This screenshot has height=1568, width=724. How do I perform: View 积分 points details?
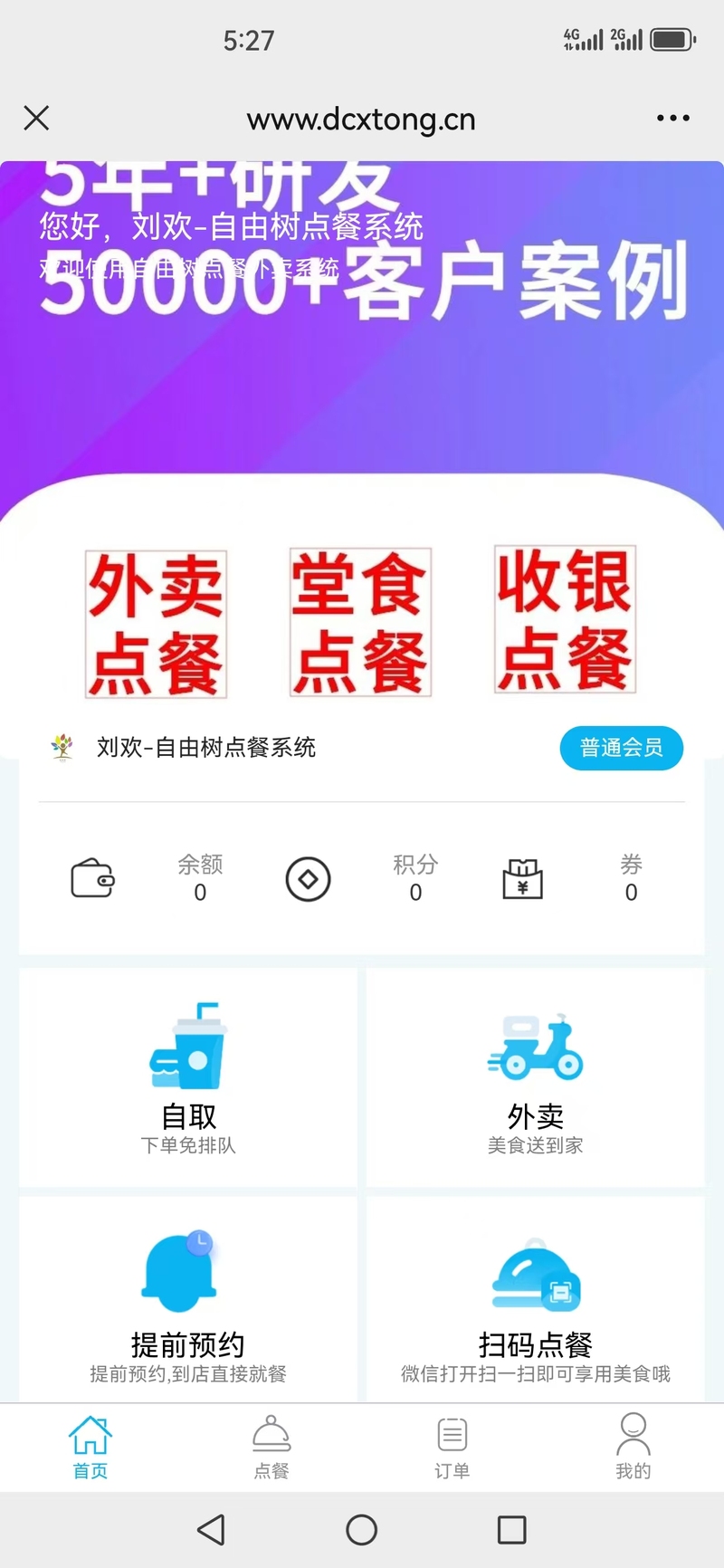coord(362,878)
